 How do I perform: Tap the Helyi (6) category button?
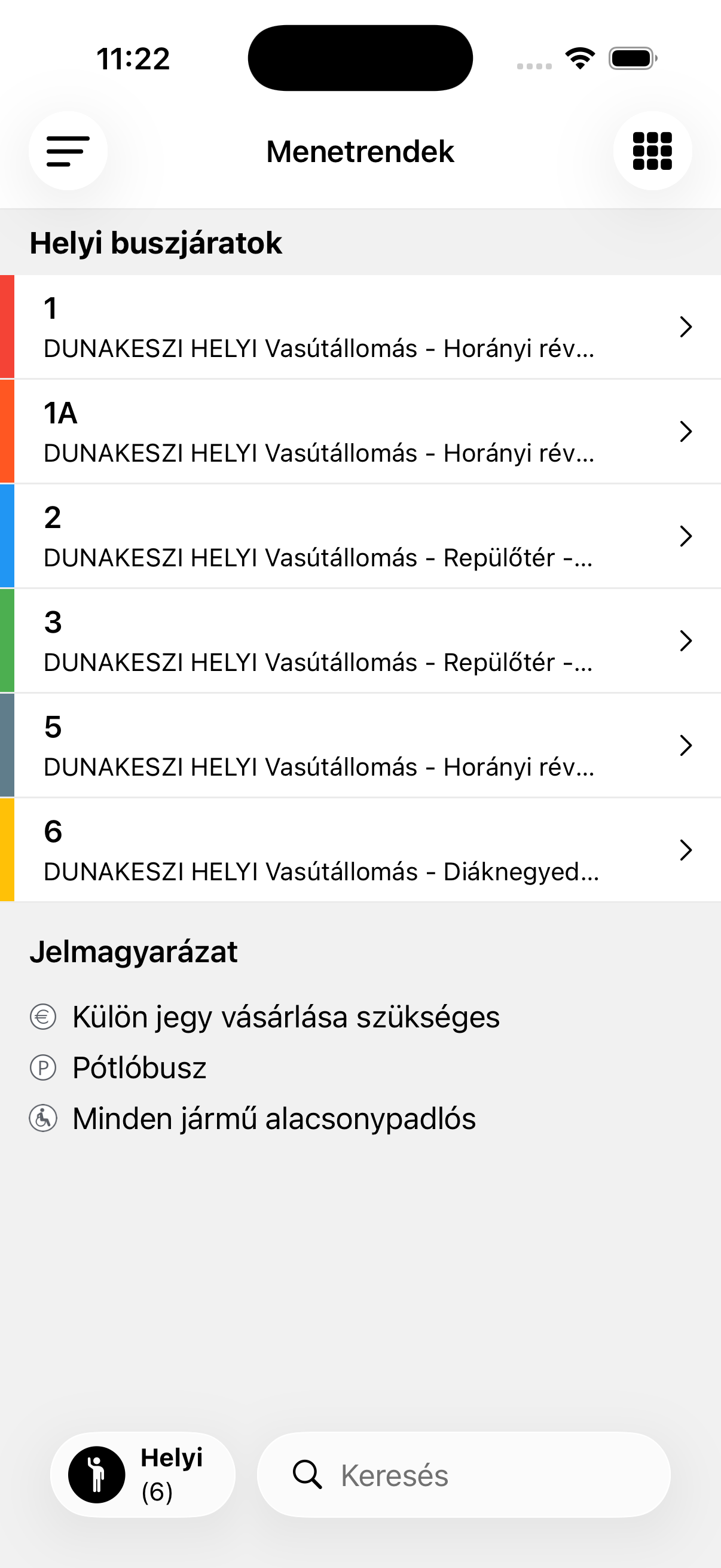tap(143, 1475)
